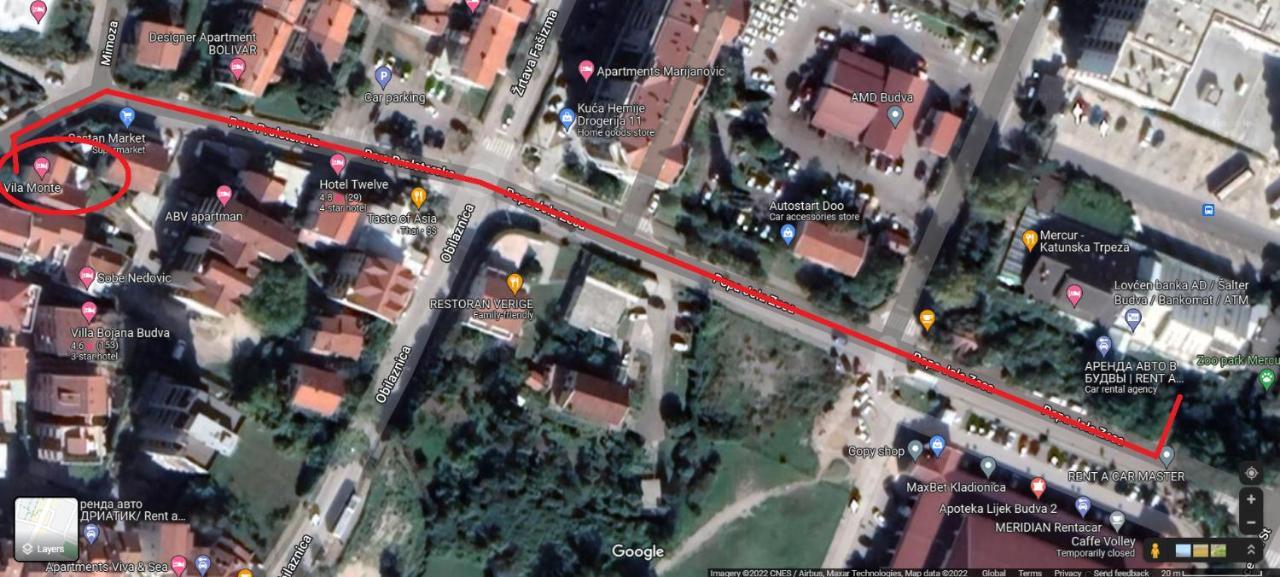The height and width of the screenshot is (577, 1280).
Task: Open the Privacy link
Action: 1067,573
